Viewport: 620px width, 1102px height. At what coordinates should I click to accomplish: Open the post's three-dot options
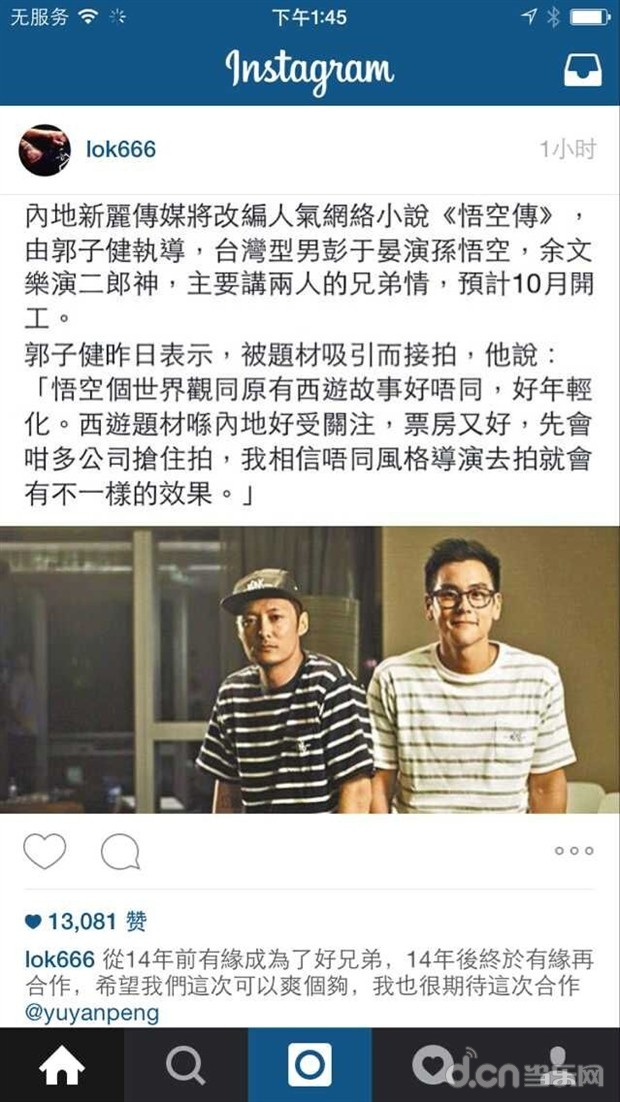tap(573, 851)
